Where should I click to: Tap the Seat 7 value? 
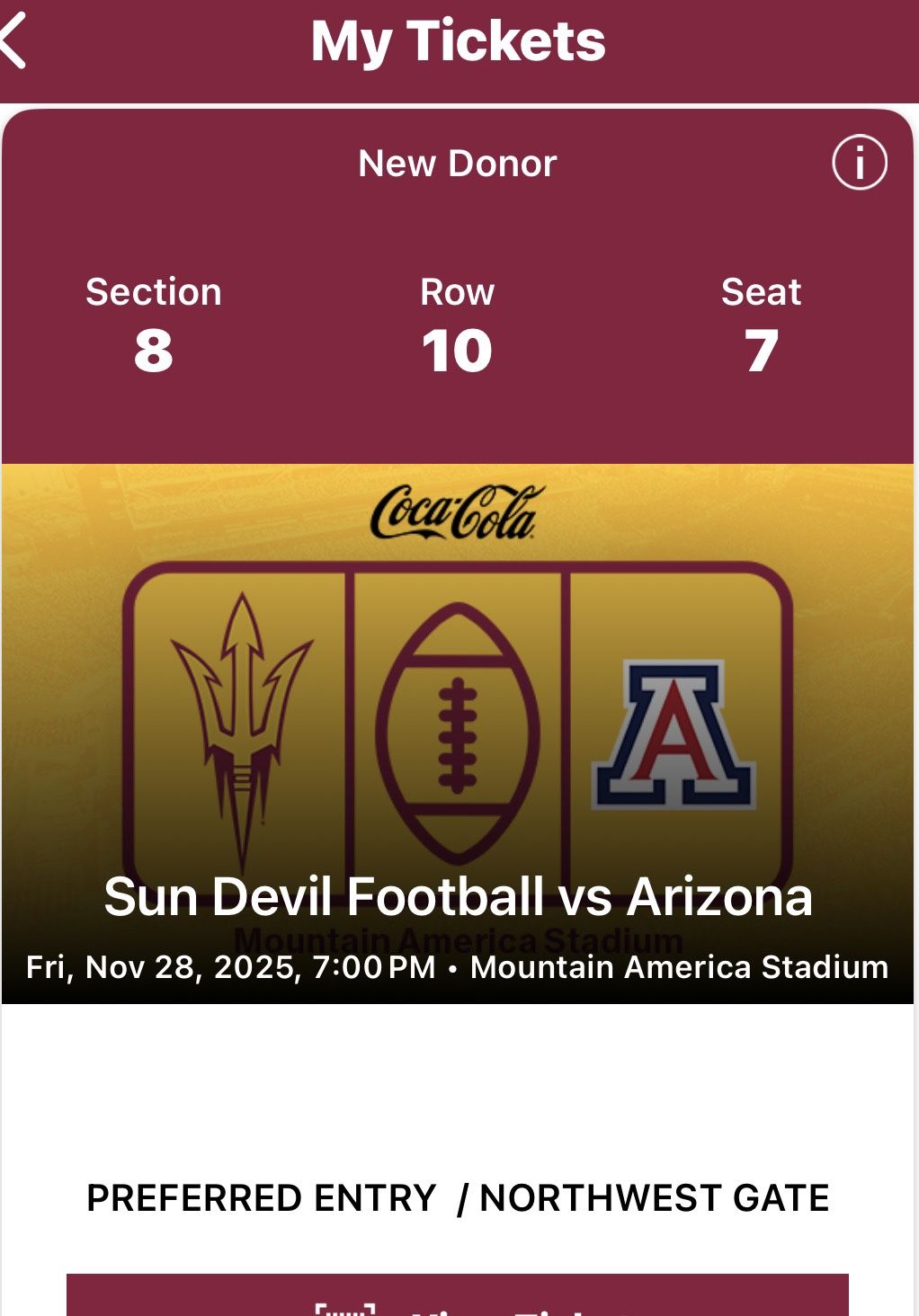click(761, 351)
